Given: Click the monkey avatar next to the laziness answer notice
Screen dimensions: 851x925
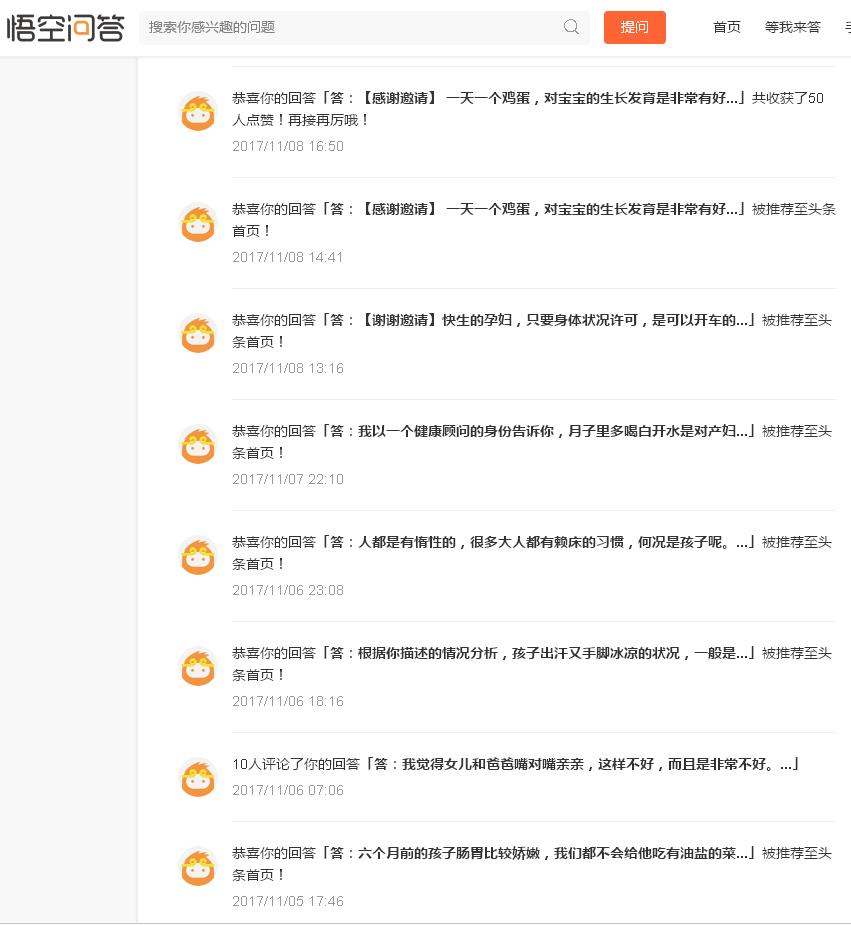Looking at the screenshot, I should pos(198,556).
